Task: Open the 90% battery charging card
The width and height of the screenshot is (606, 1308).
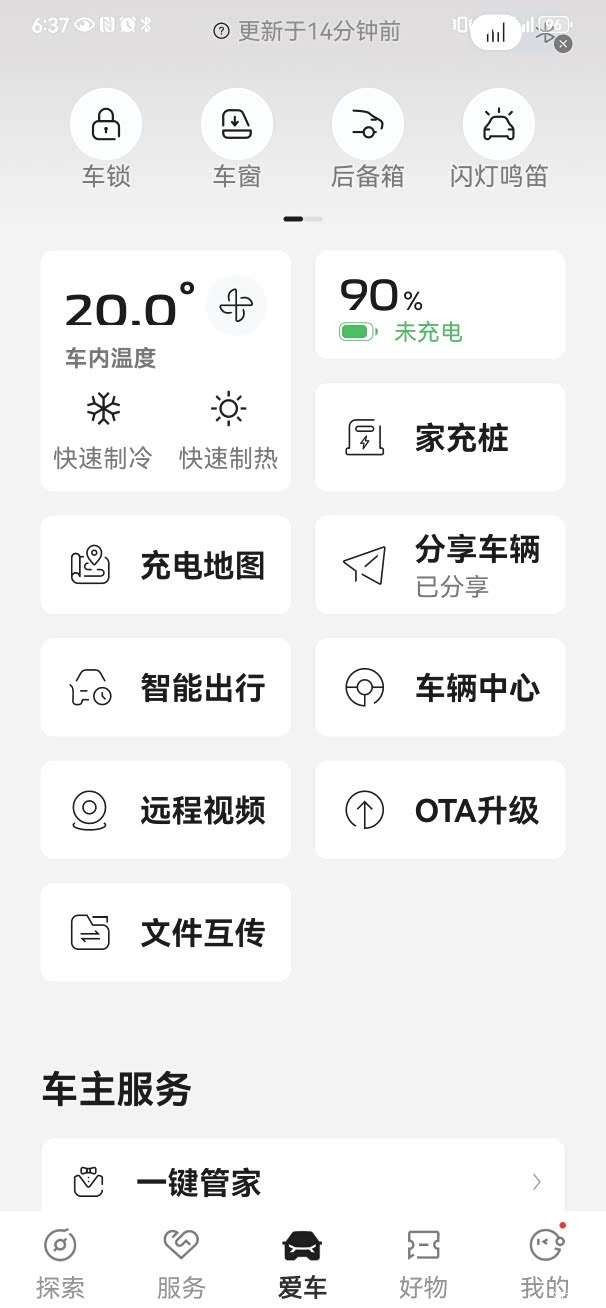Action: point(440,305)
